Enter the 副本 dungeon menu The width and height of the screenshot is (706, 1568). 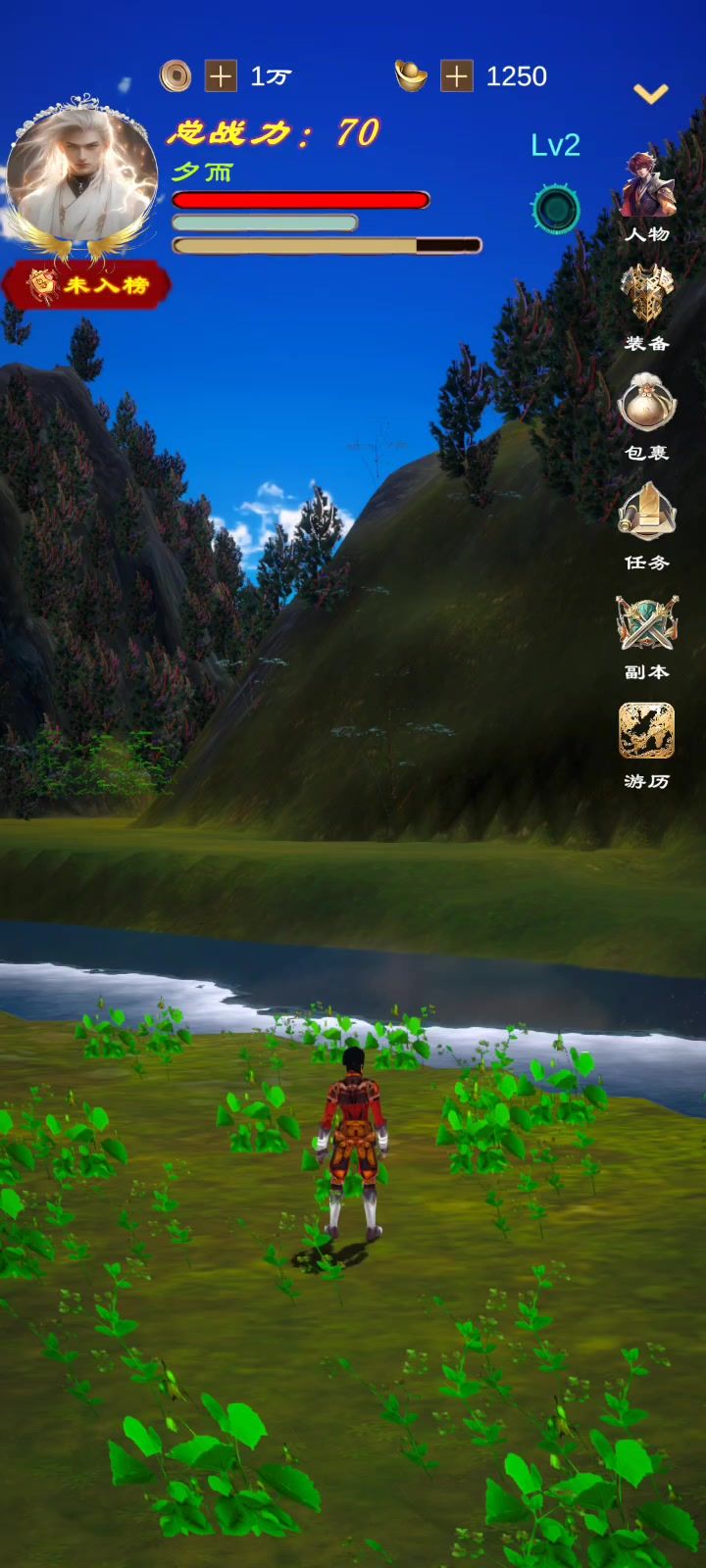click(x=647, y=634)
